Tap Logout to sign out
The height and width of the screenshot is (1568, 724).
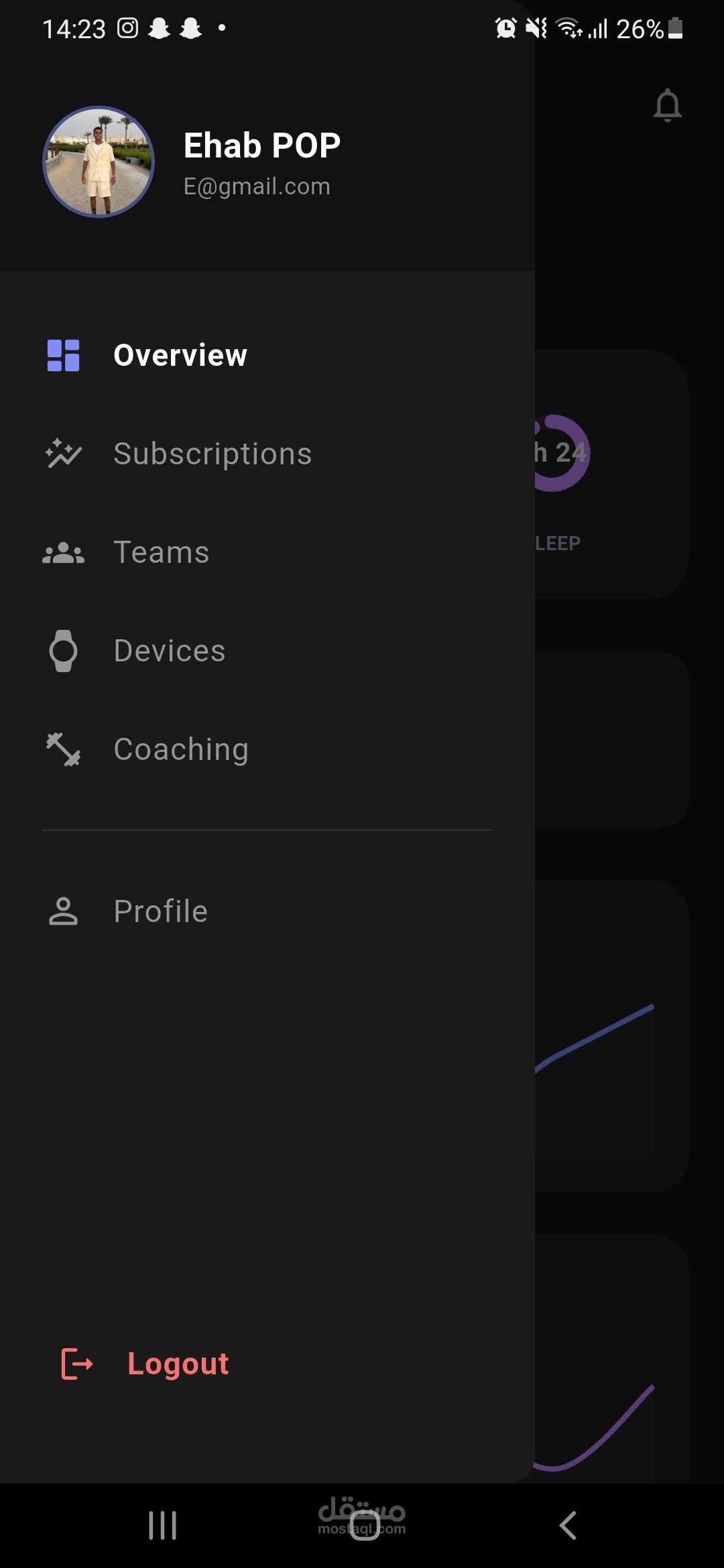[178, 1364]
